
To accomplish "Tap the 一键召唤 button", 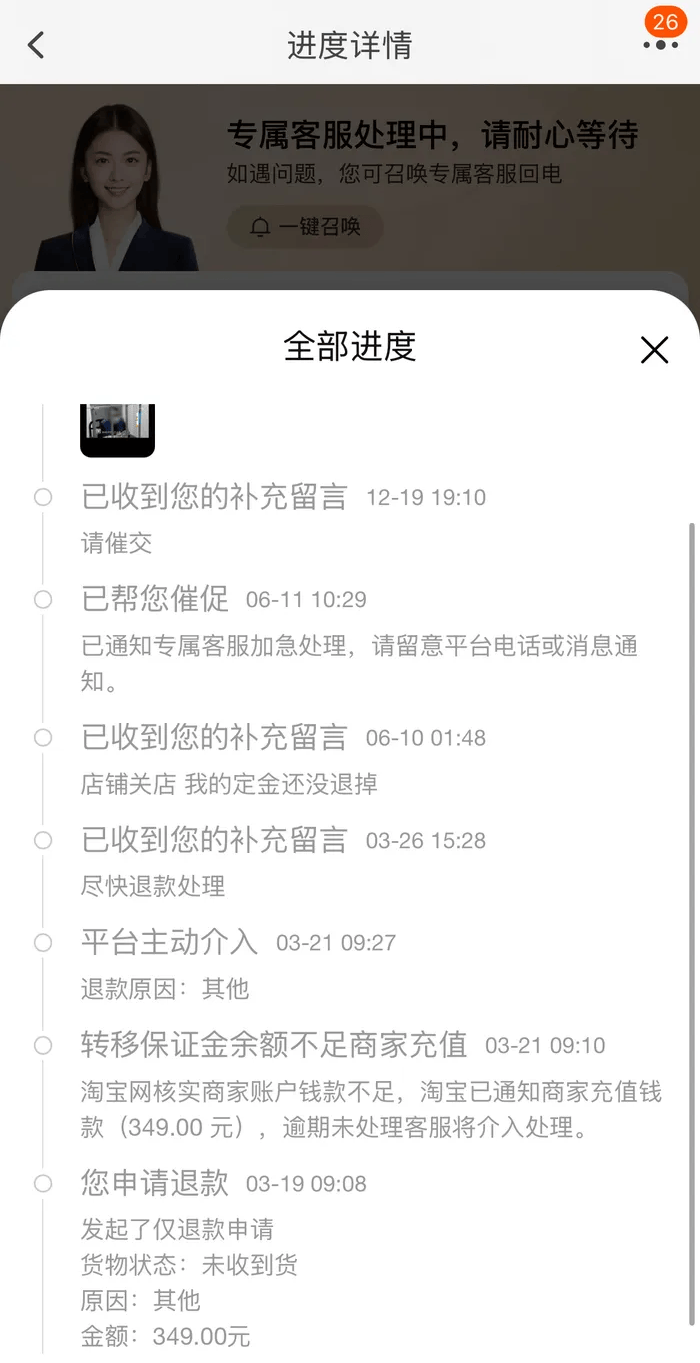I will (305, 227).
